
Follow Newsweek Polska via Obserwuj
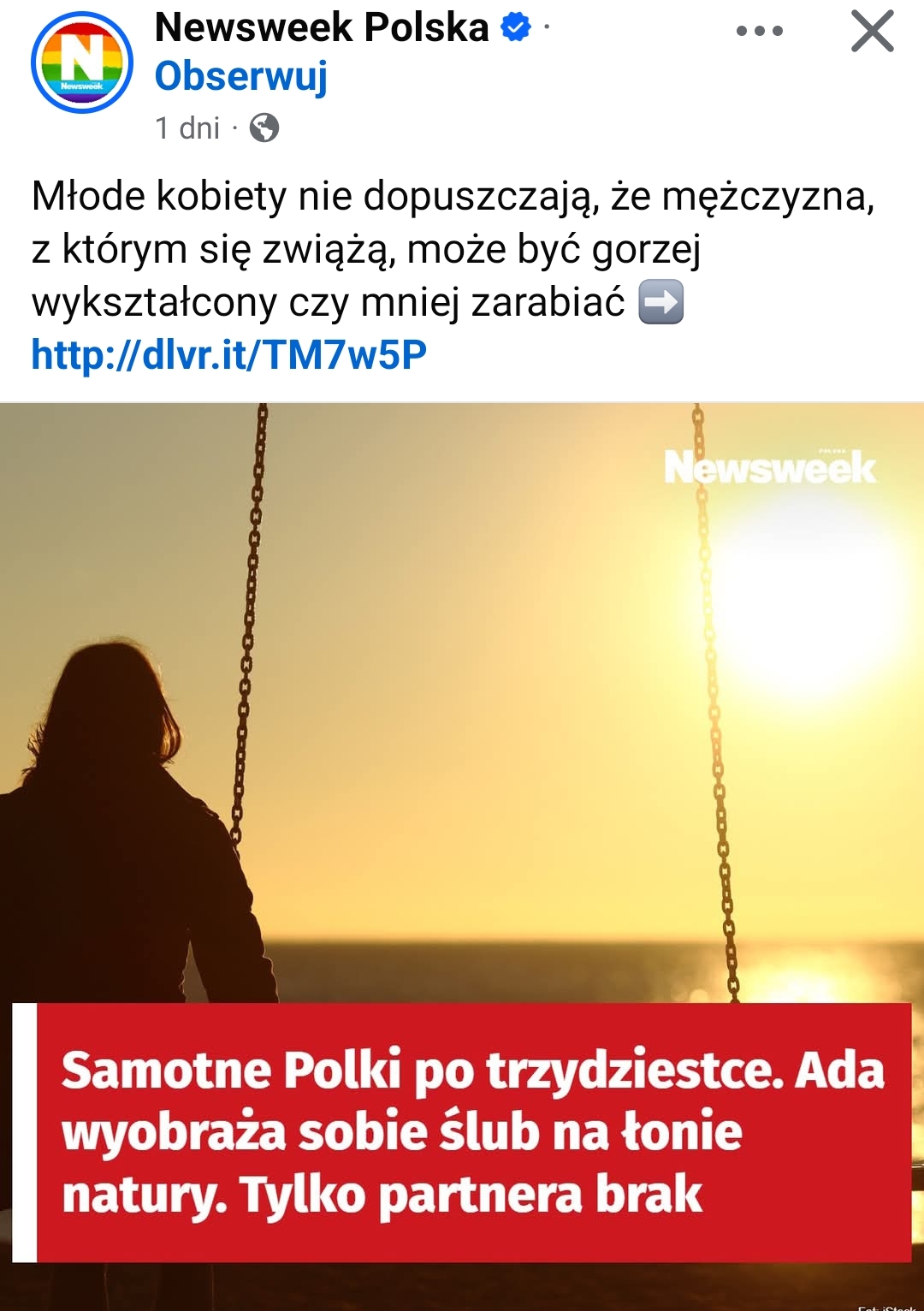tap(241, 77)
